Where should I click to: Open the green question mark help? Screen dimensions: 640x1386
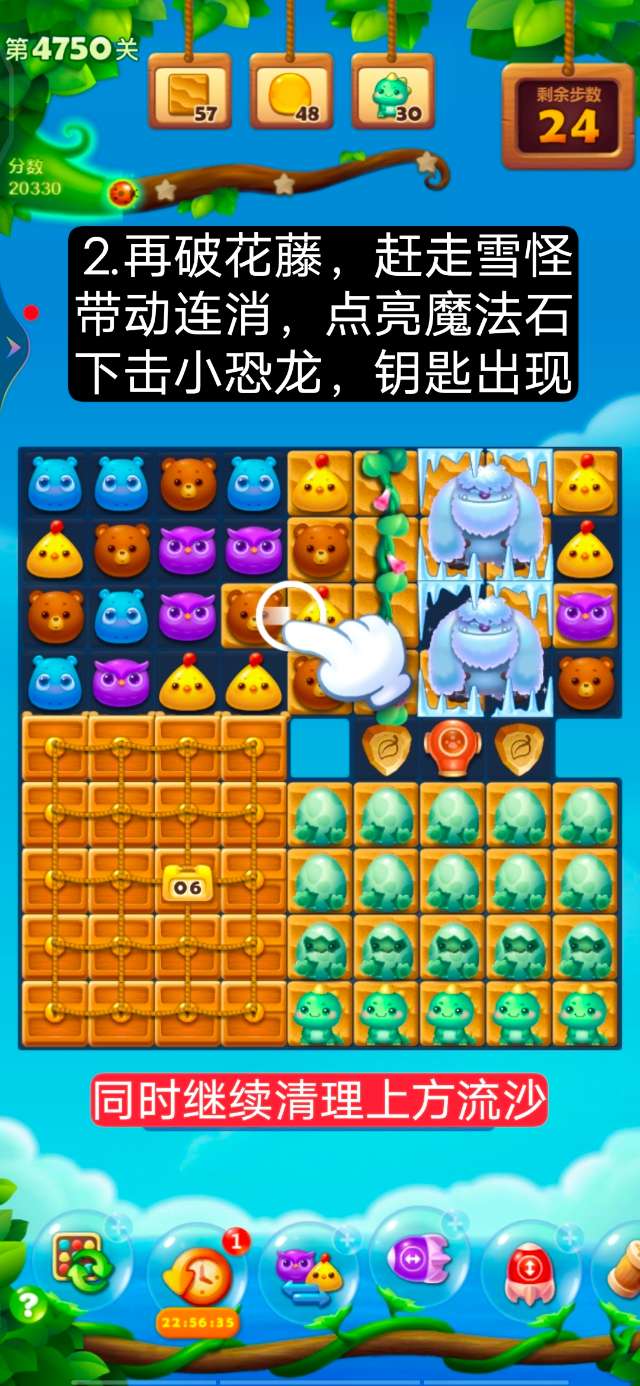pyautogui.click(x=29, y=1306)
